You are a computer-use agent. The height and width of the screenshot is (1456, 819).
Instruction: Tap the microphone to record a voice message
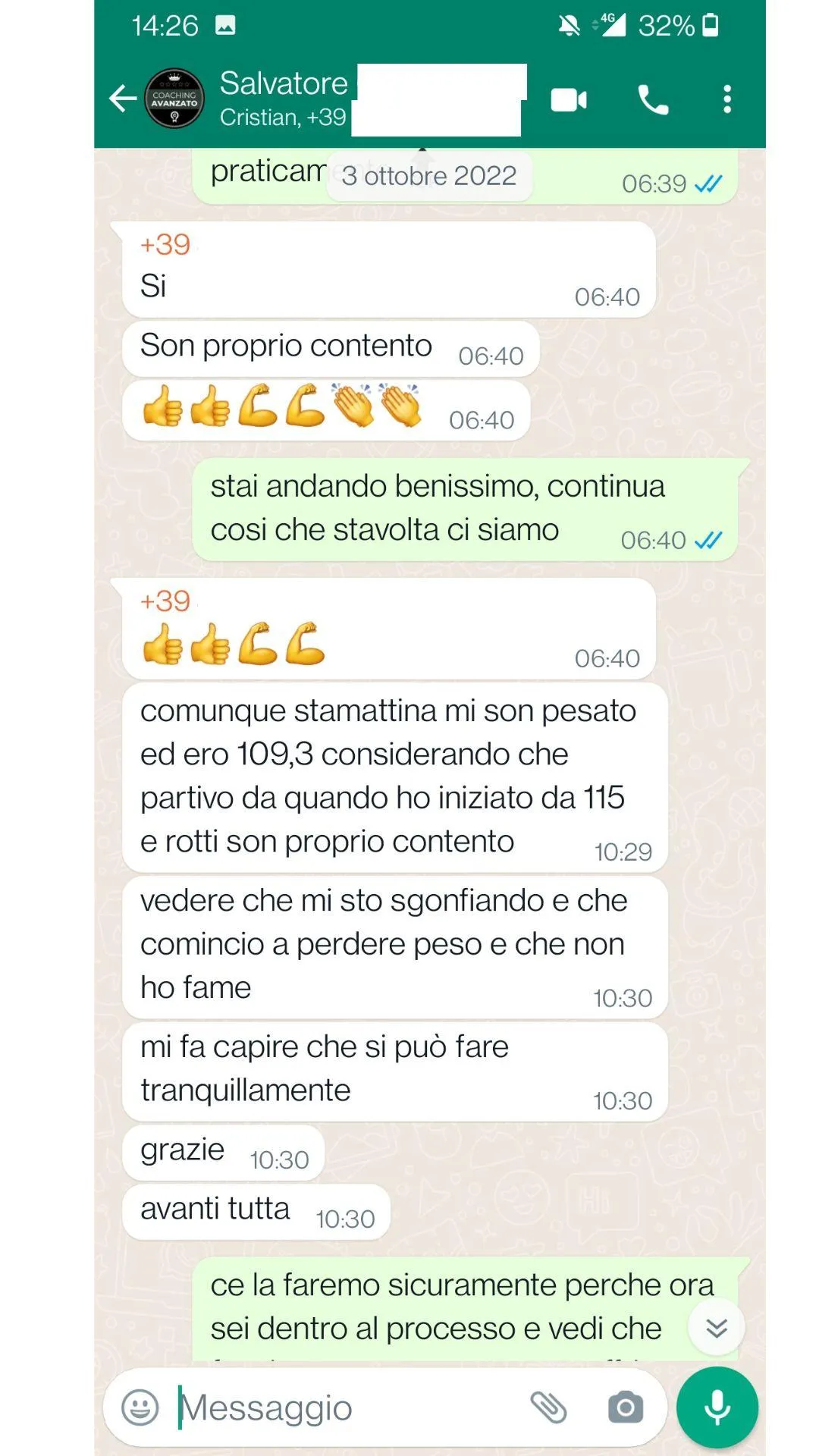[x=717, y=1407]
